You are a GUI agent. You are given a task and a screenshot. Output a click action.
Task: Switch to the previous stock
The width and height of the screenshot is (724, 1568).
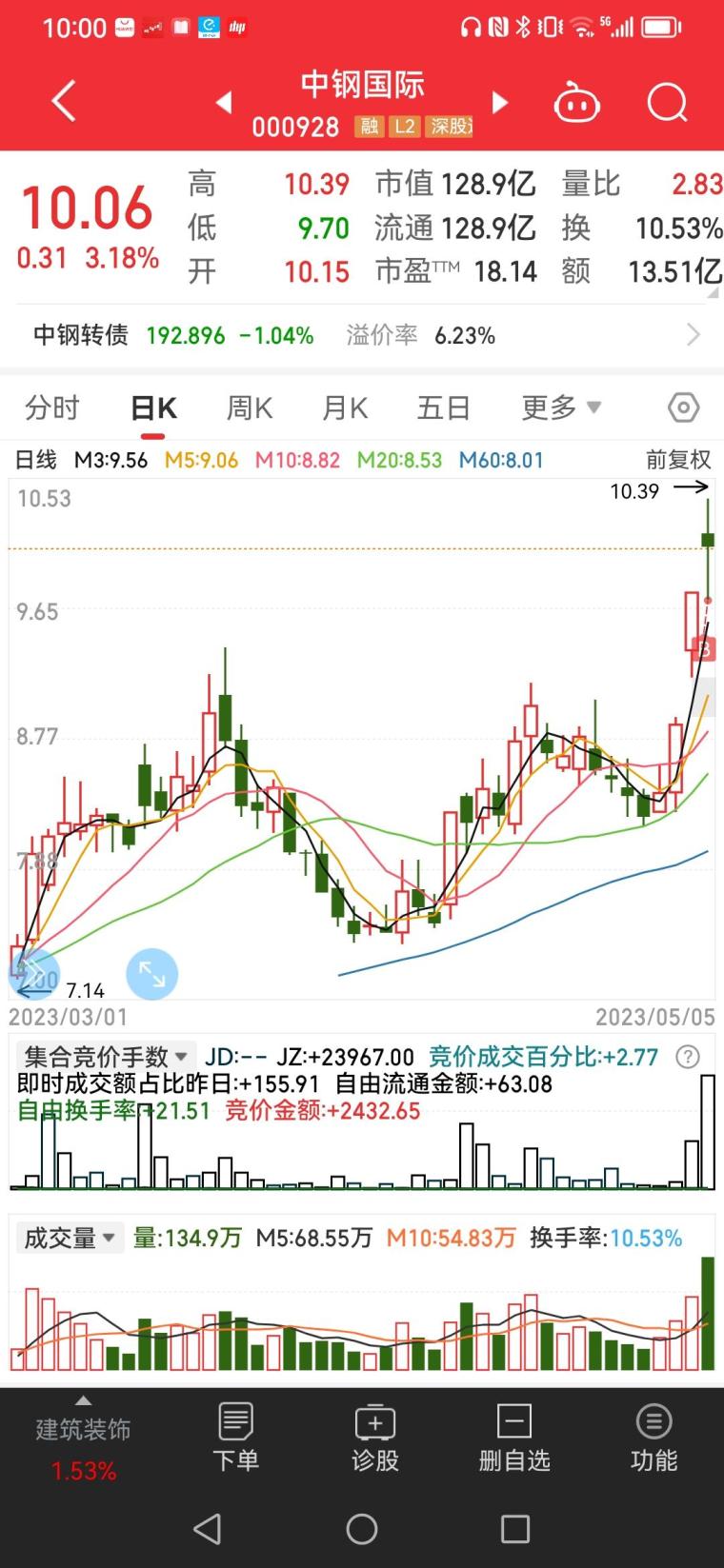(x=224, y=102)
